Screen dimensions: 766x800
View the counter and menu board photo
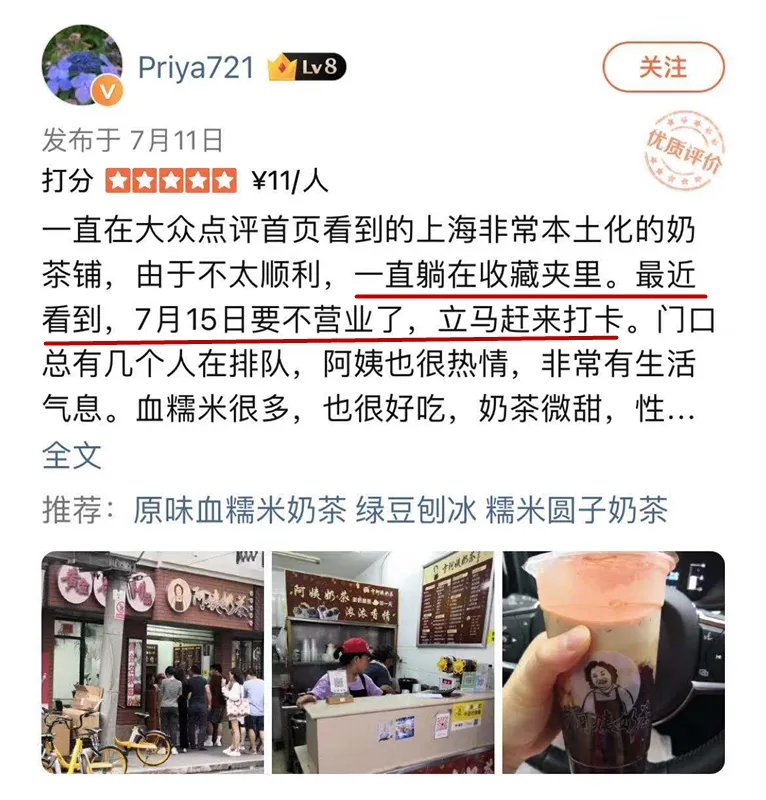(x=383, y=662)
